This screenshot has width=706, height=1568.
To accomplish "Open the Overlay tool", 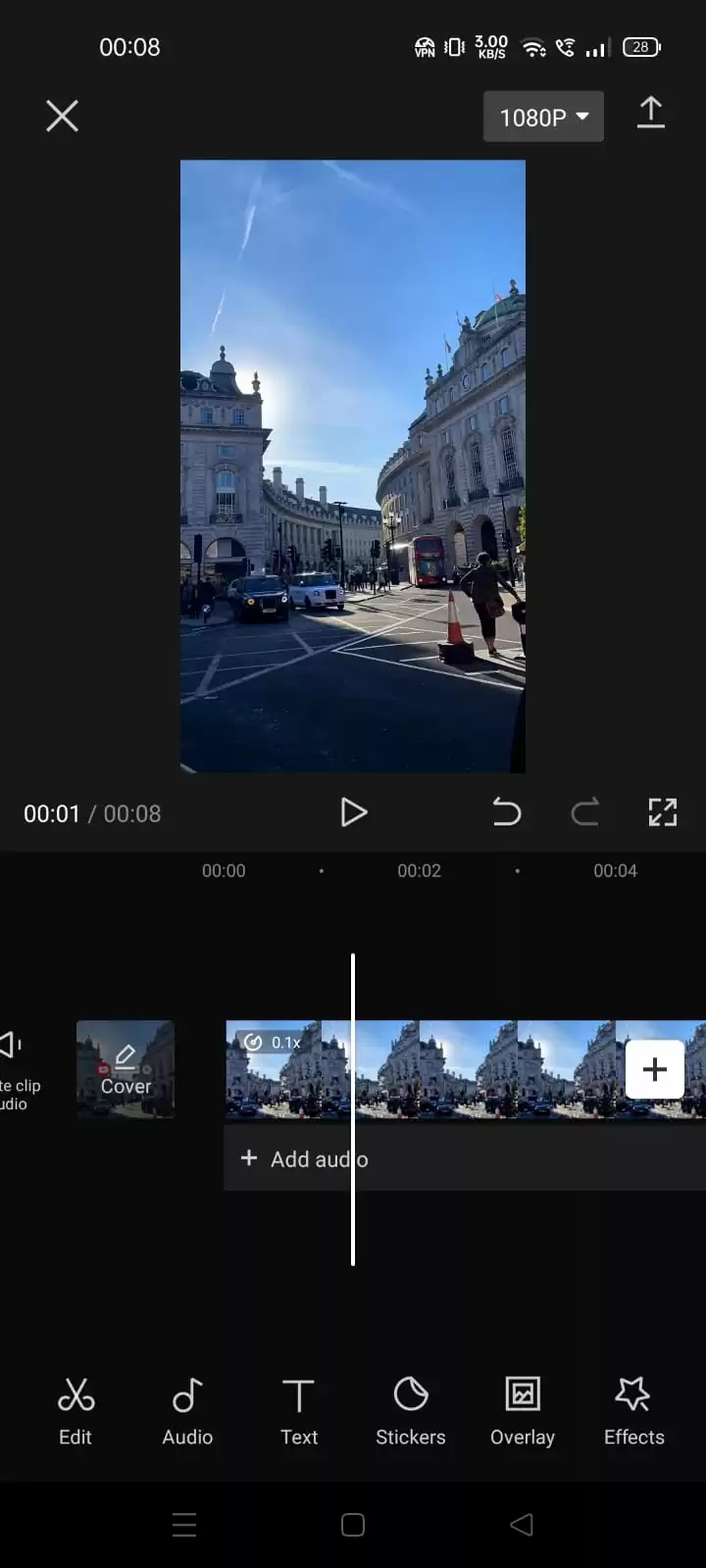I will click(523, 1412).
